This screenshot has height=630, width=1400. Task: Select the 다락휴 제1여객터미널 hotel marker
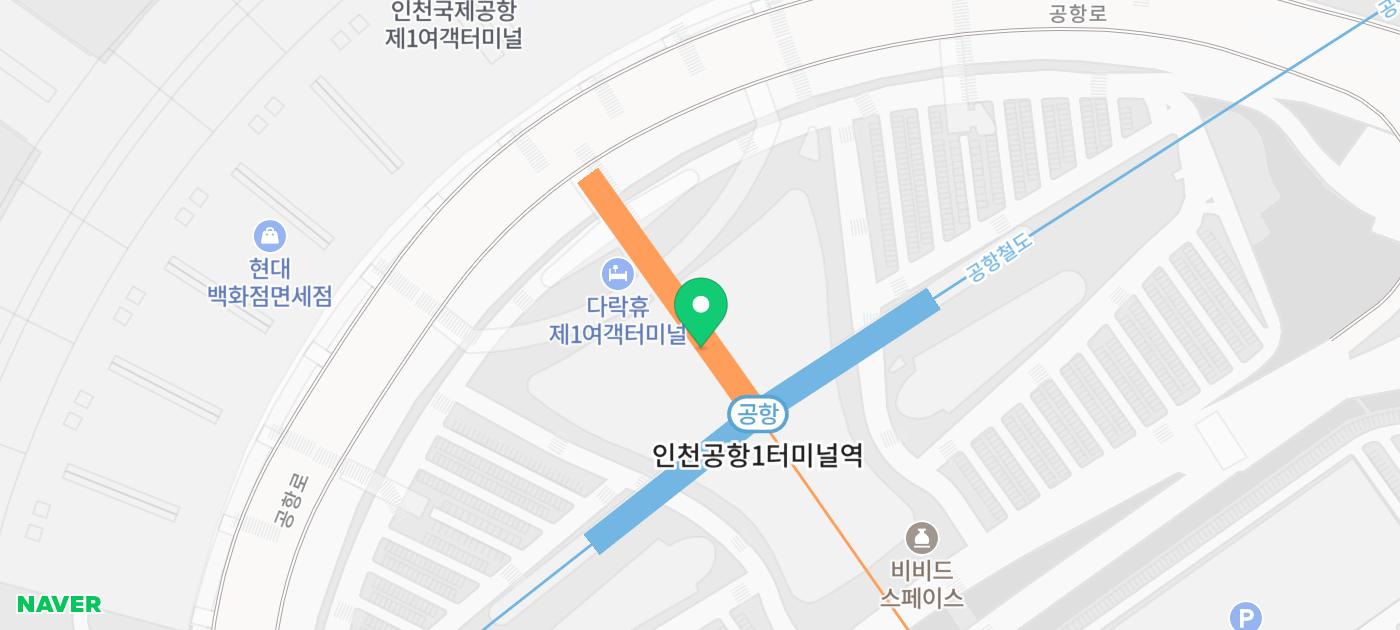point(617,272)
